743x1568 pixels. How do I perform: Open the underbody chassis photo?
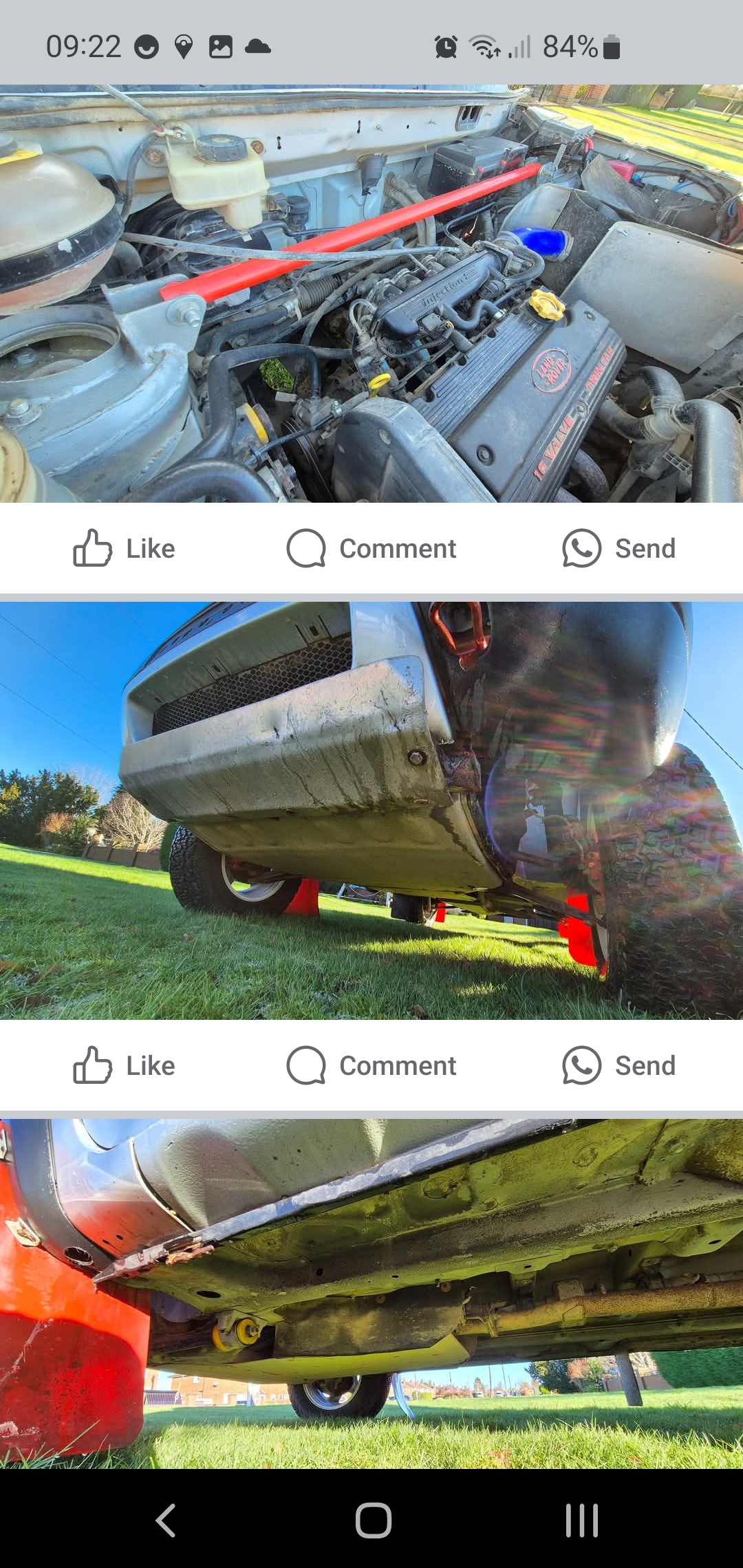click(371, 1294)
